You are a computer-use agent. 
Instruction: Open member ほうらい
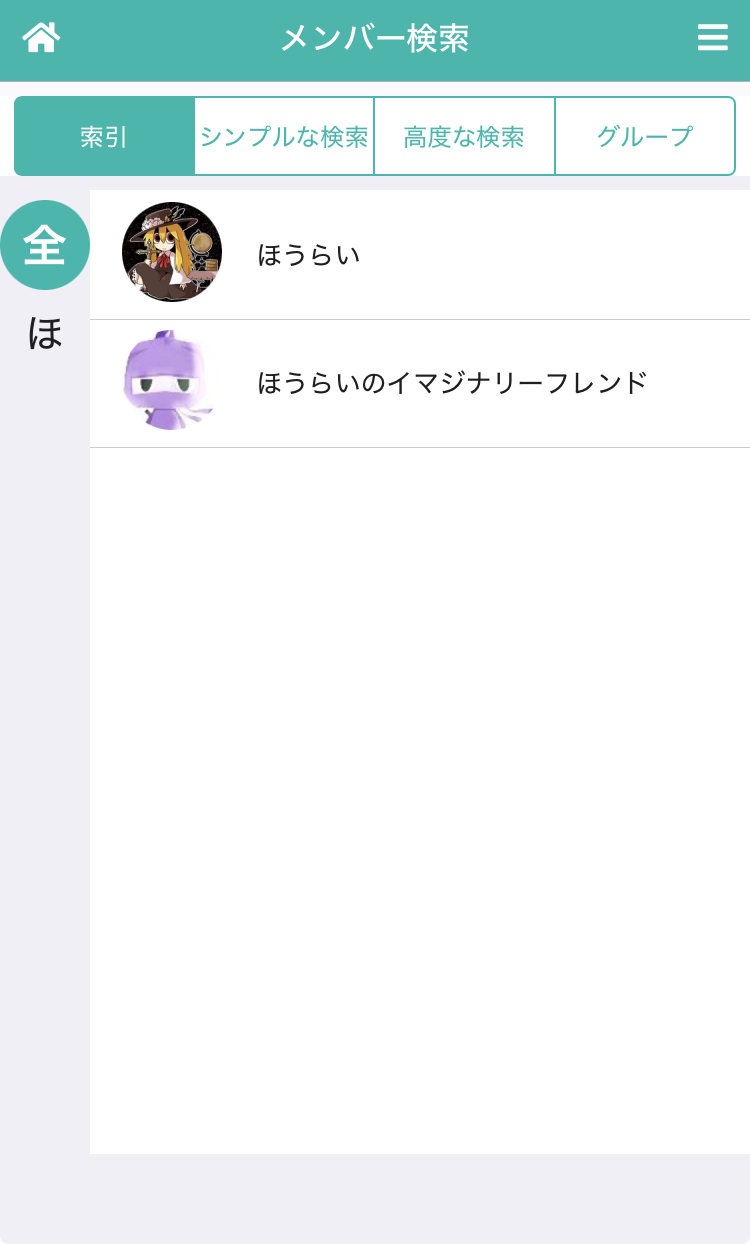pos(420,255)
